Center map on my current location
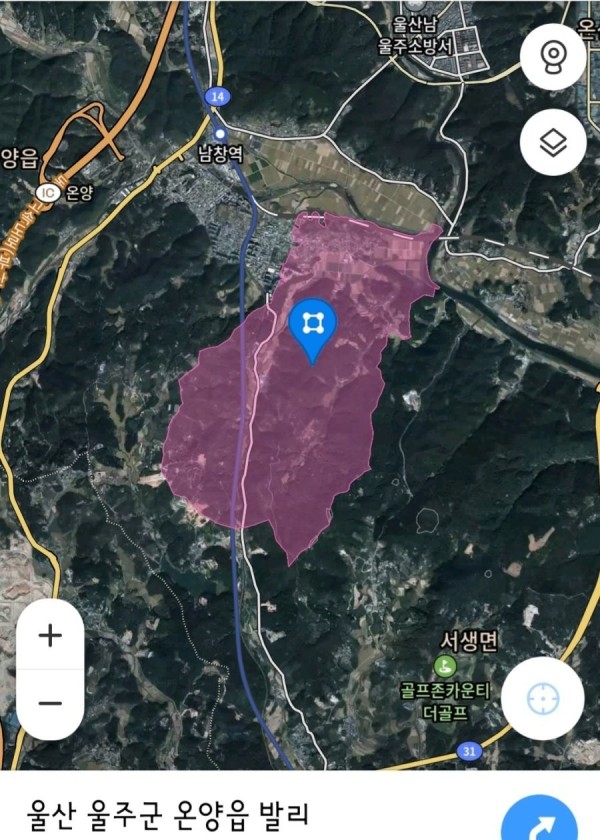 tap(543, 698)
